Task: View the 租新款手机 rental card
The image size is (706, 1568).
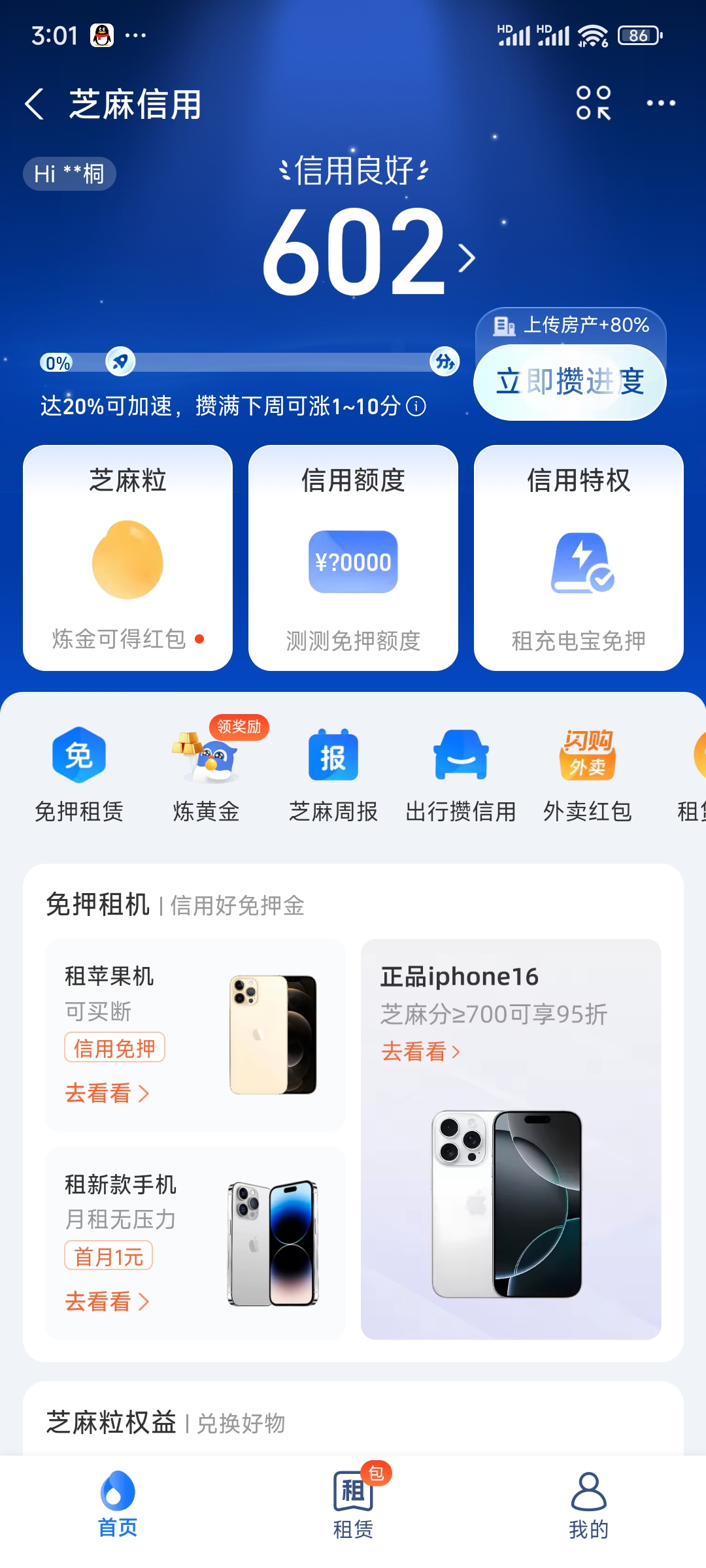Action: 195,1243
